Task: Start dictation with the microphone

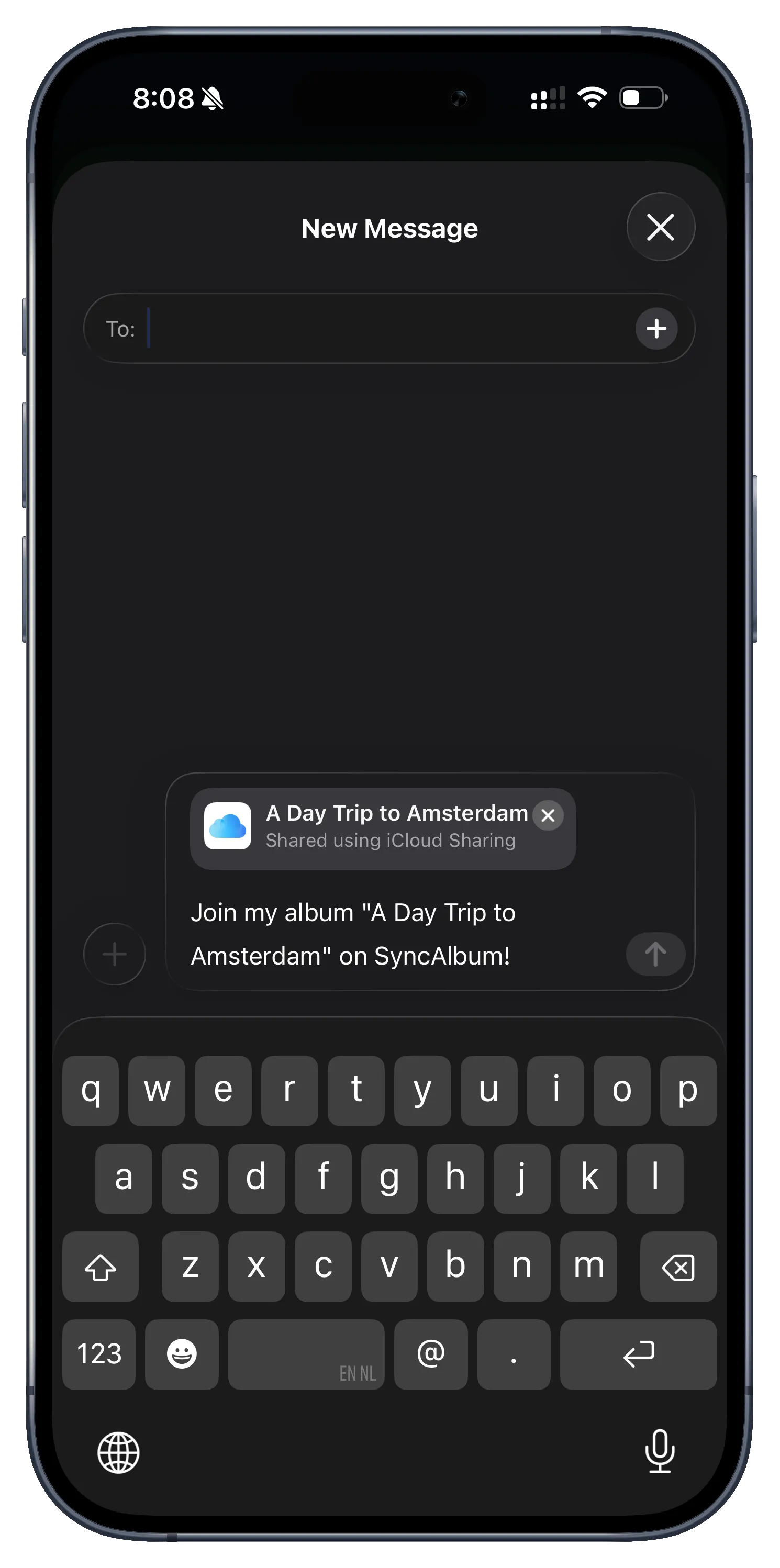Action: (660, 1452)
